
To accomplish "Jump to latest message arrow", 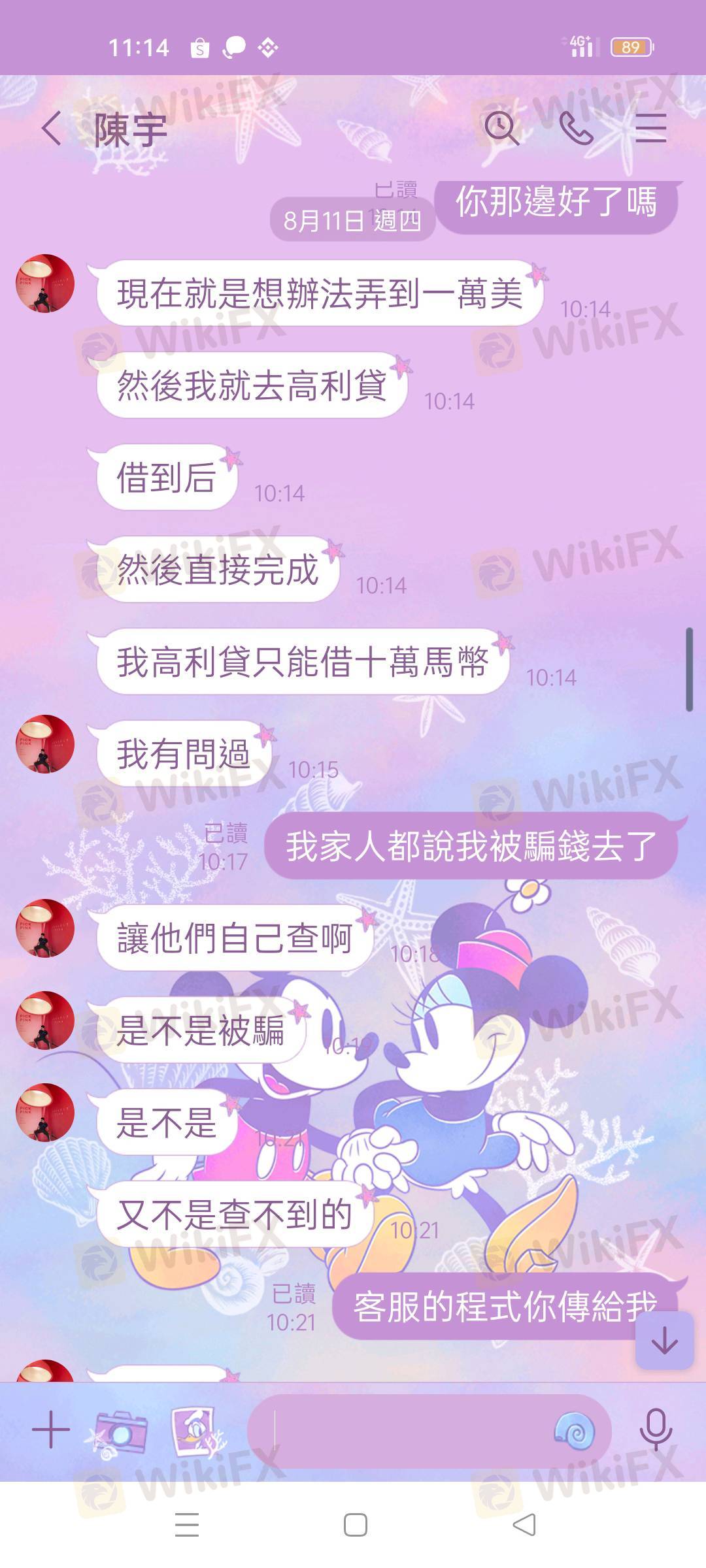I will [x=664, y=1341].
